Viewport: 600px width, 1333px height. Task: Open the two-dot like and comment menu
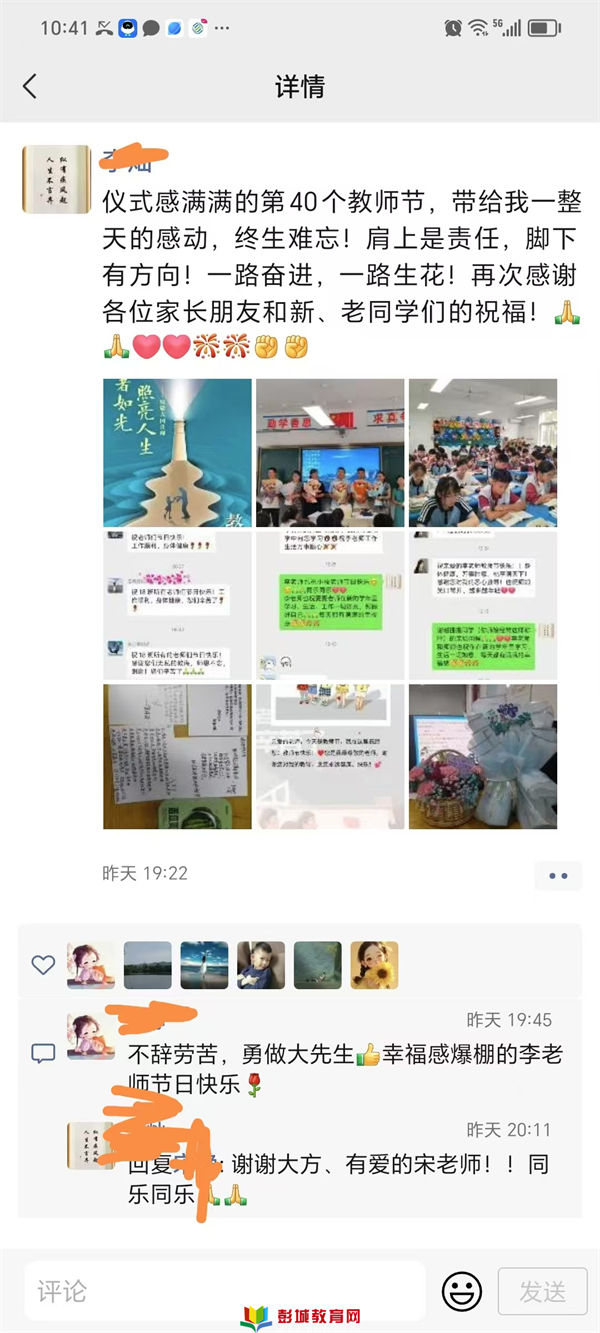(558, 875)
